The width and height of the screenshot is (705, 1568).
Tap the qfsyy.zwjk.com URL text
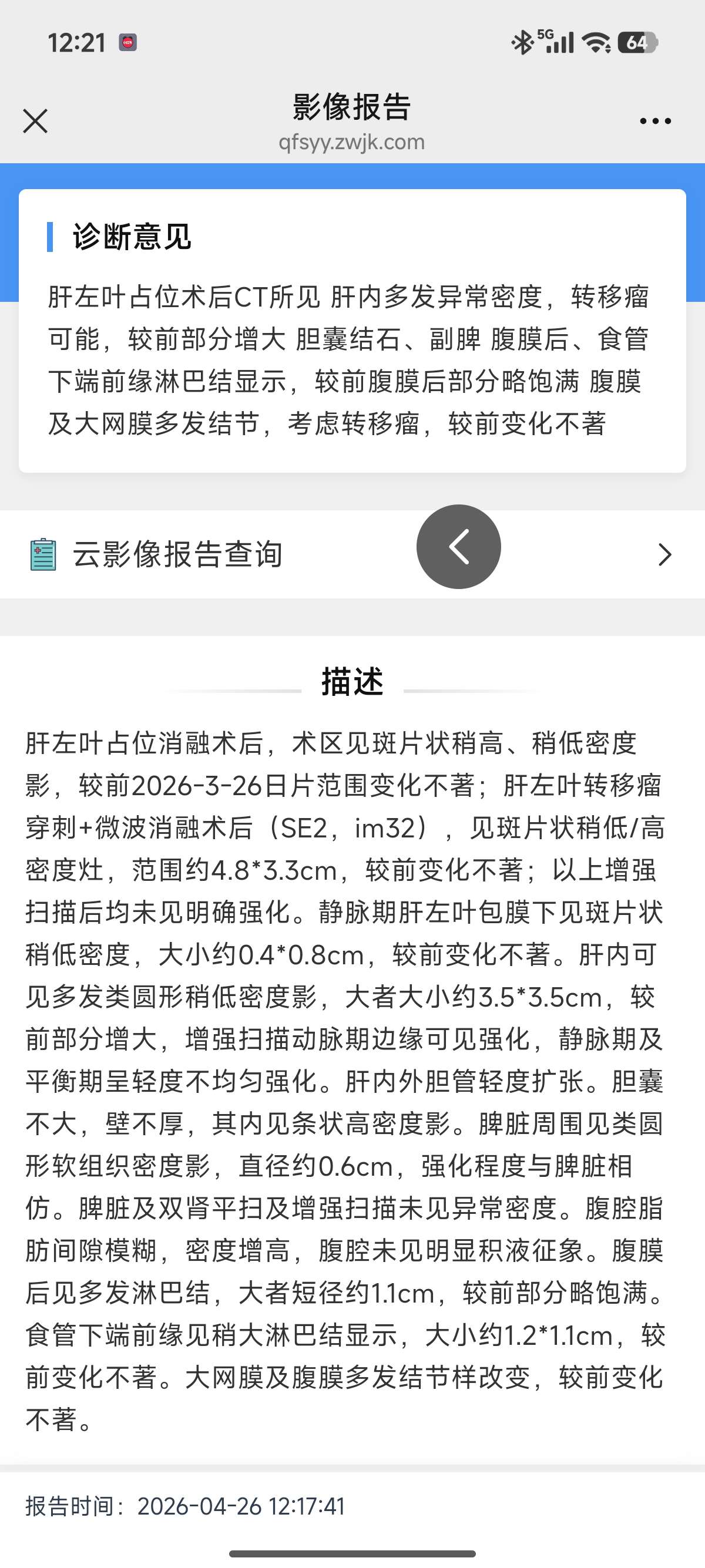click(351, 143)
